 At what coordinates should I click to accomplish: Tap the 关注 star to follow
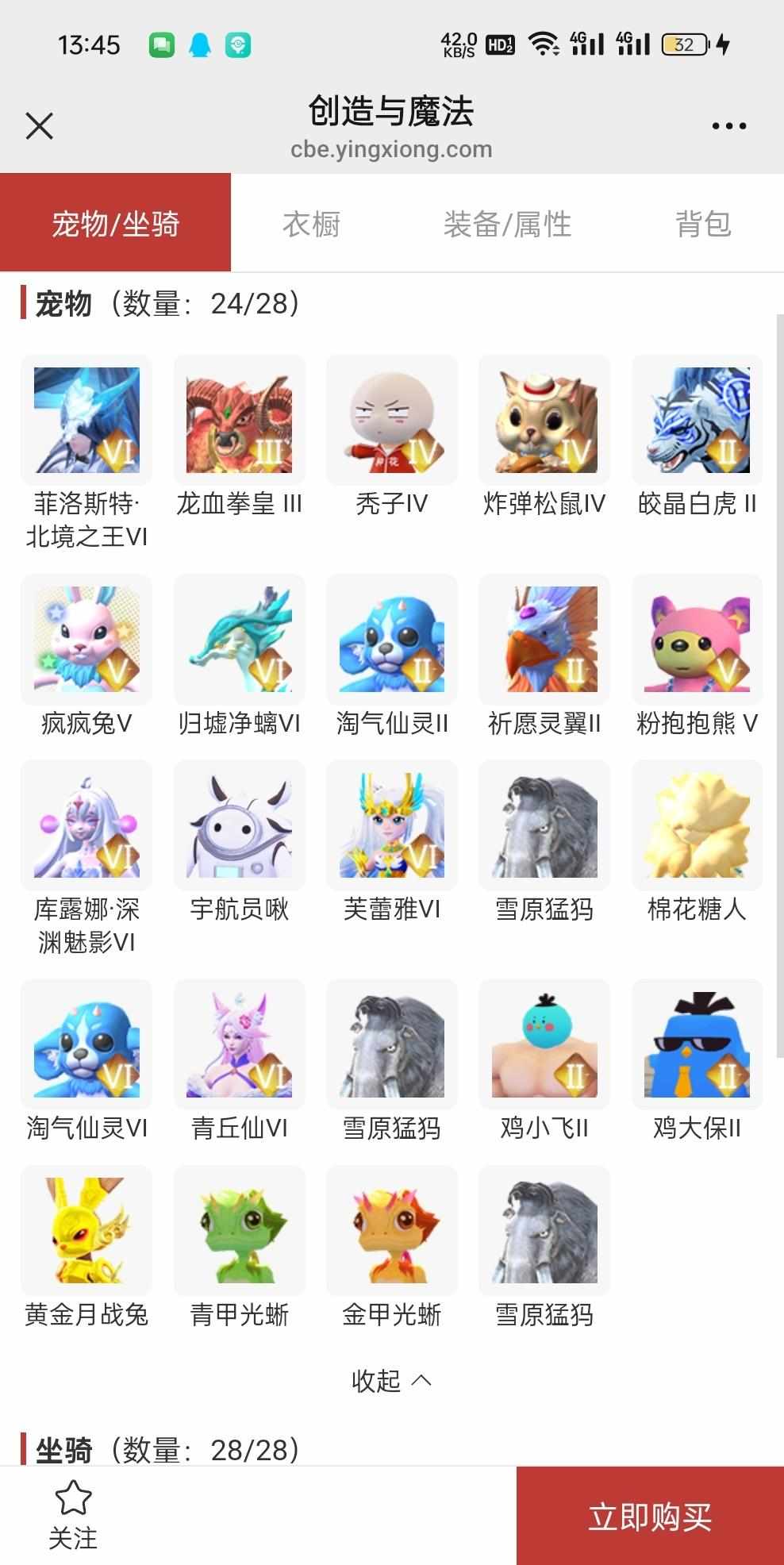pos(73,1514)
